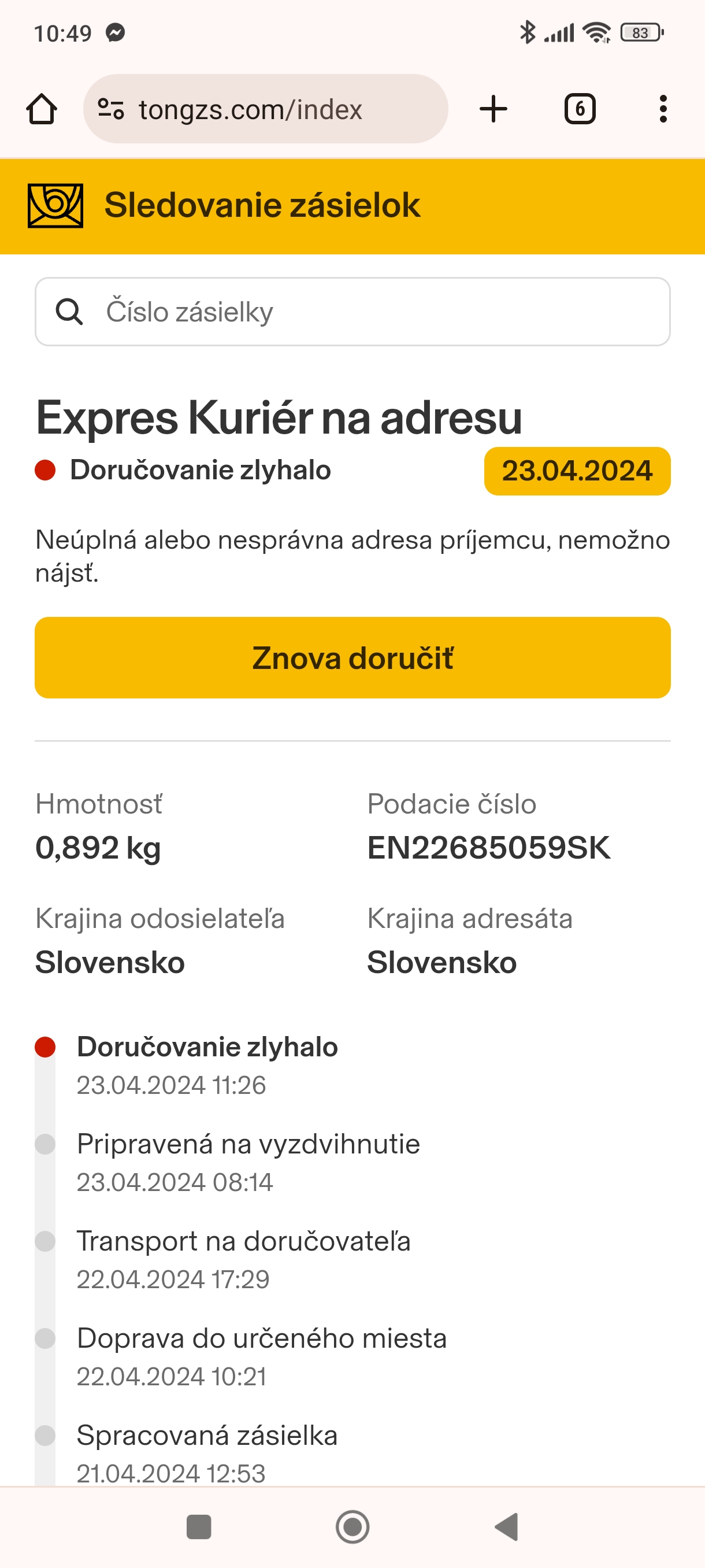Tap the Znova doručiť button
Viewport: 705px width, 1568px height.
(x=352, y=657)
